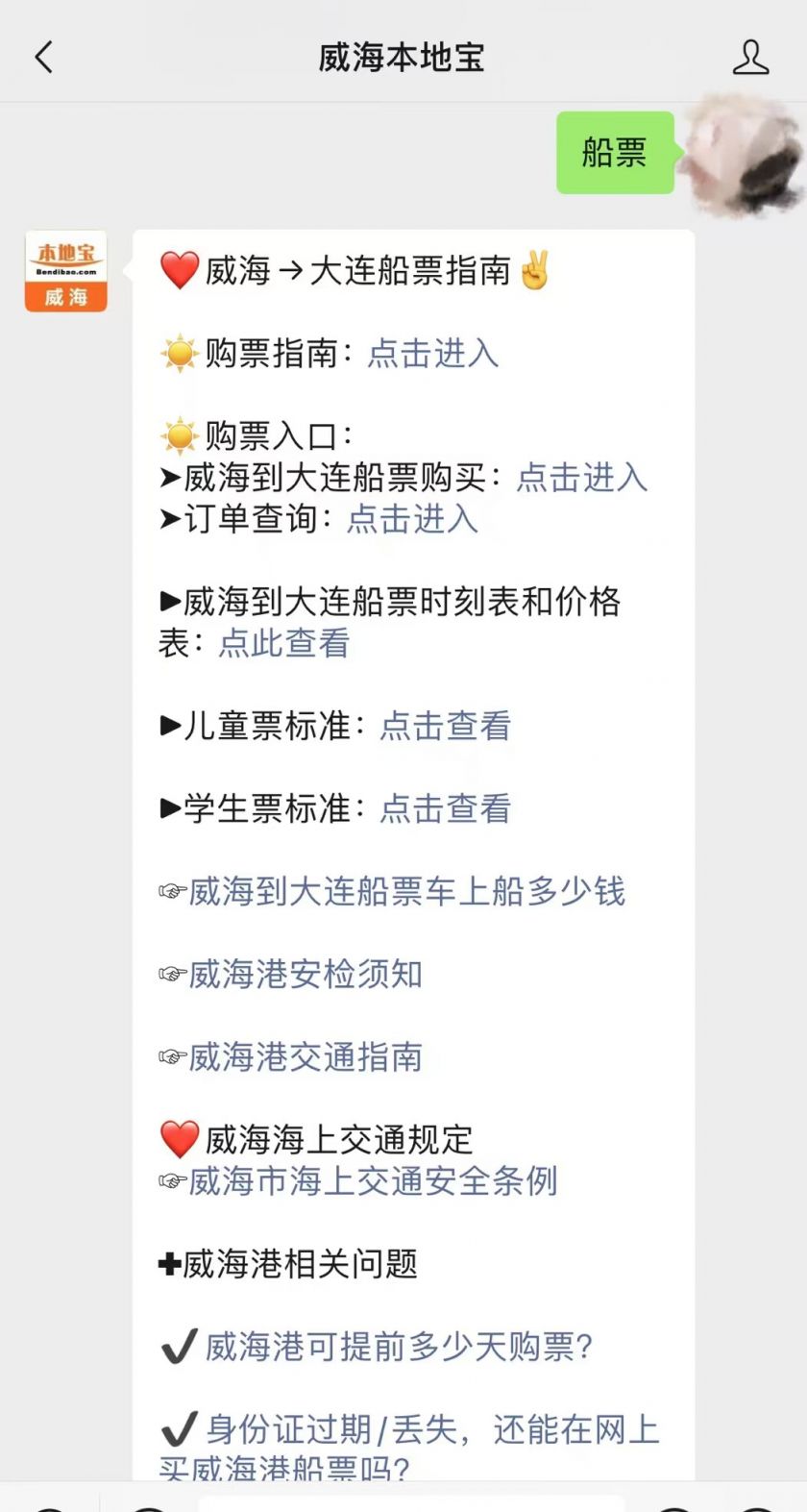Open the 威海港安检须知 article

click(x=298, y=976)
